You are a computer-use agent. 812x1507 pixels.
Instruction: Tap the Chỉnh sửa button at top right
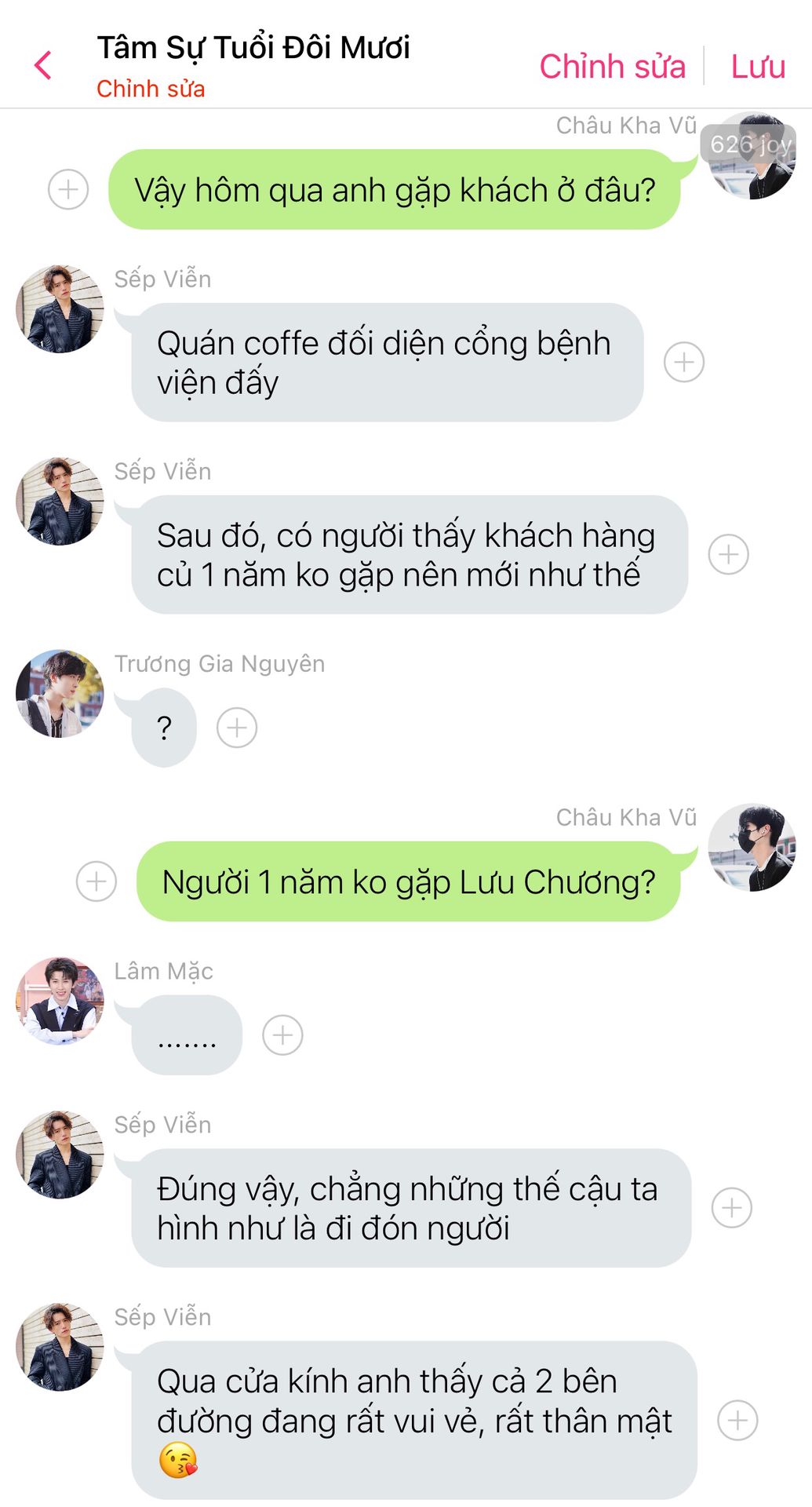tap(612, 67)
